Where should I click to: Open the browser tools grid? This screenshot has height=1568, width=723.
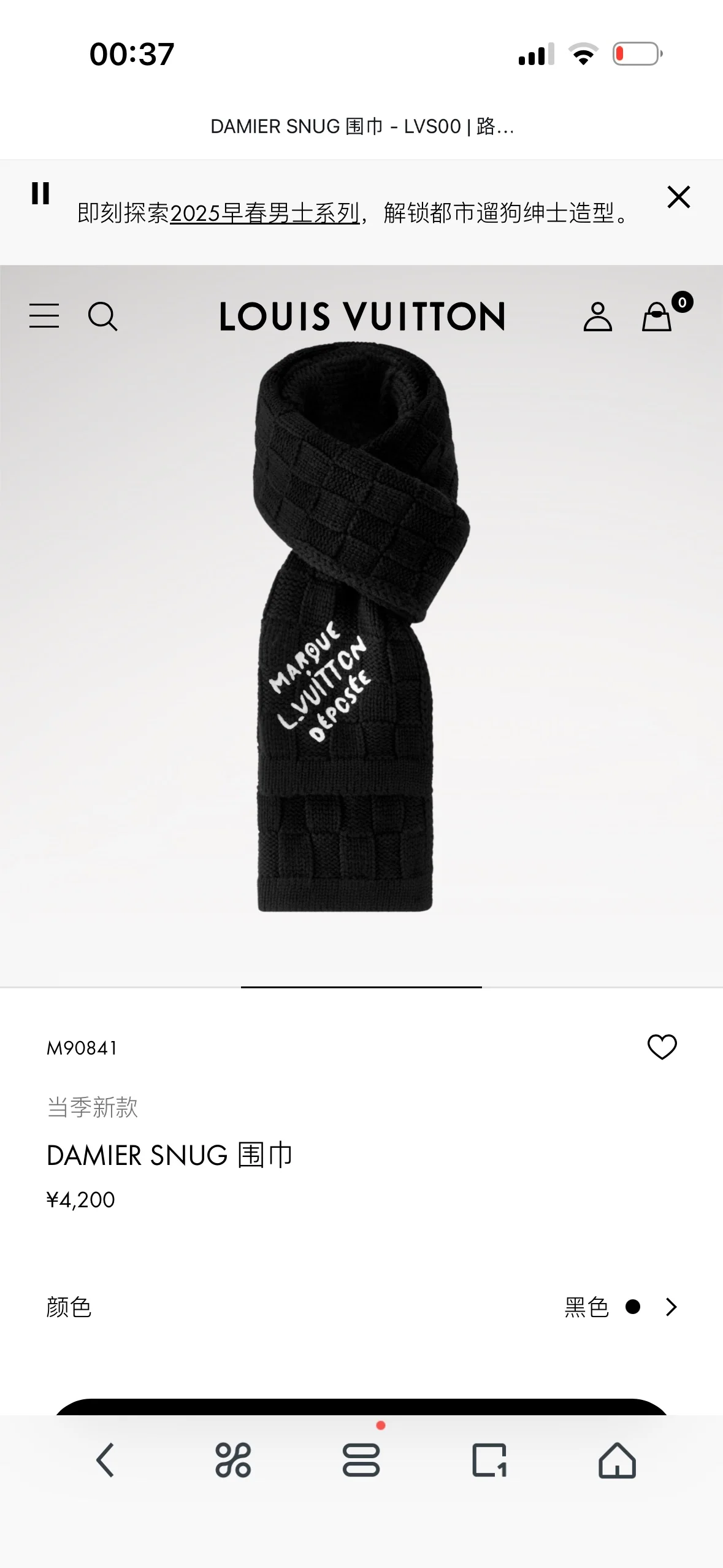click(233, 1460)
